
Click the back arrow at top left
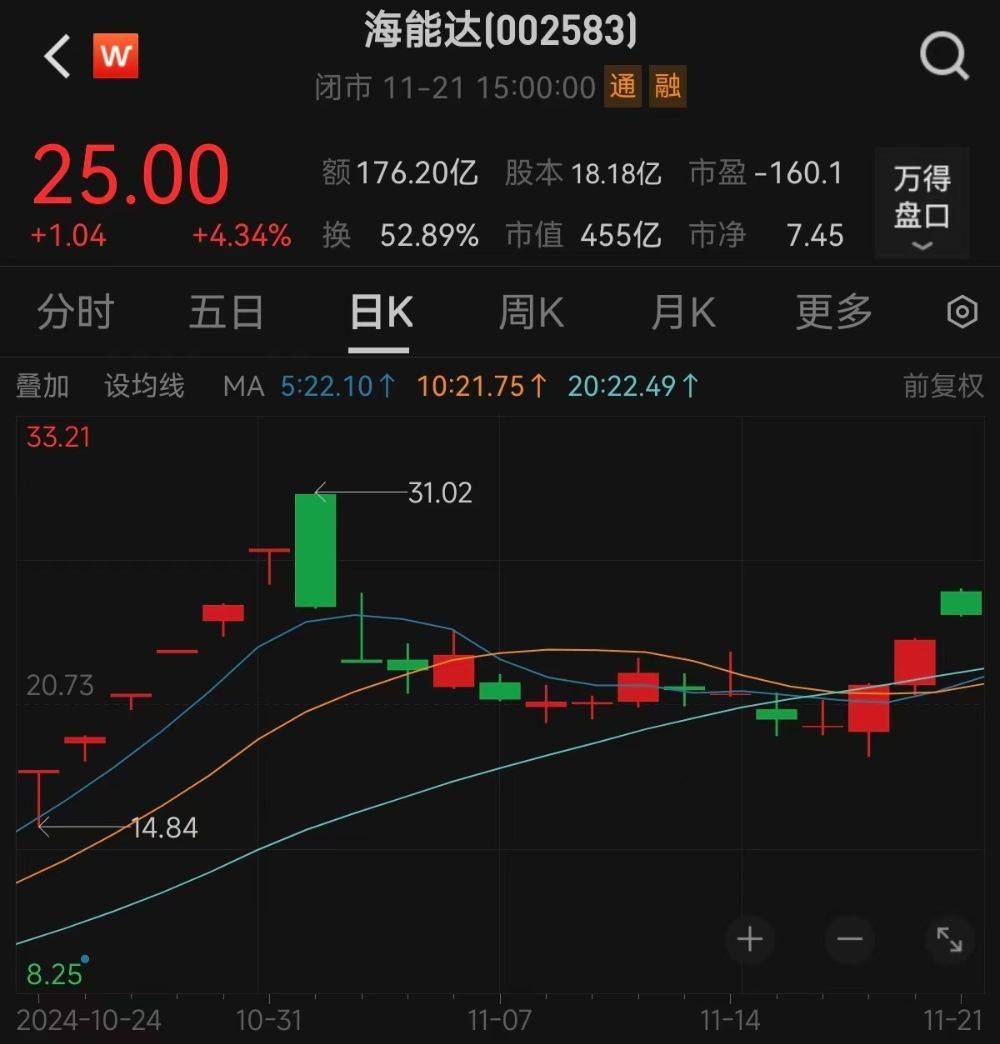click(x=55, y=57)
